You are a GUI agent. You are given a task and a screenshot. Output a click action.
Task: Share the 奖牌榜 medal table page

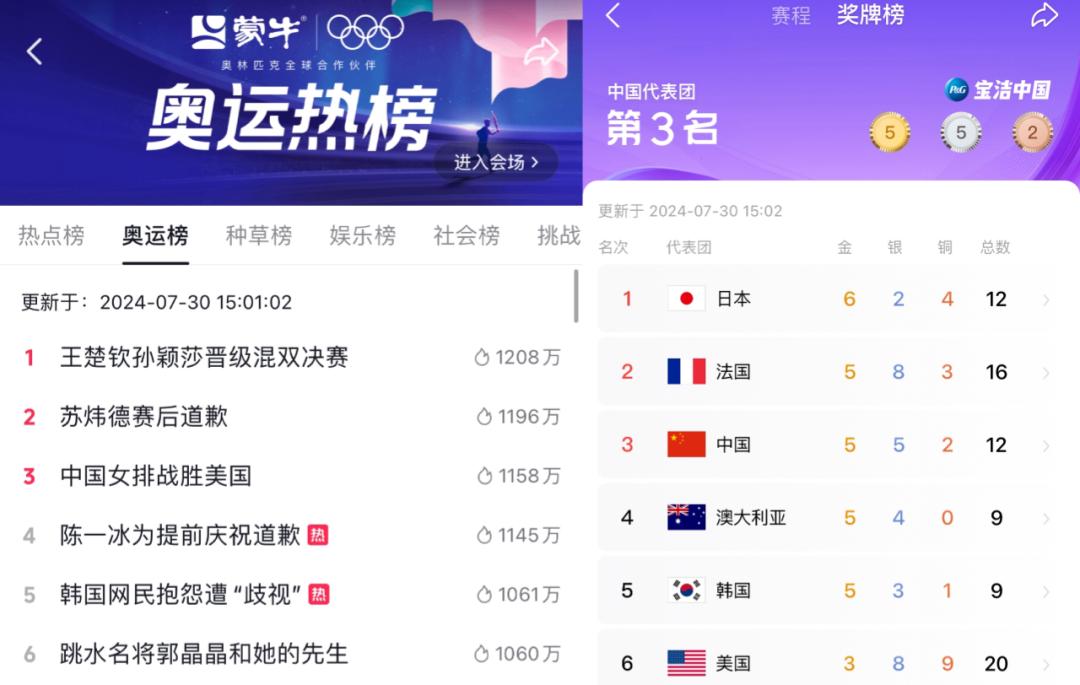1044,15
